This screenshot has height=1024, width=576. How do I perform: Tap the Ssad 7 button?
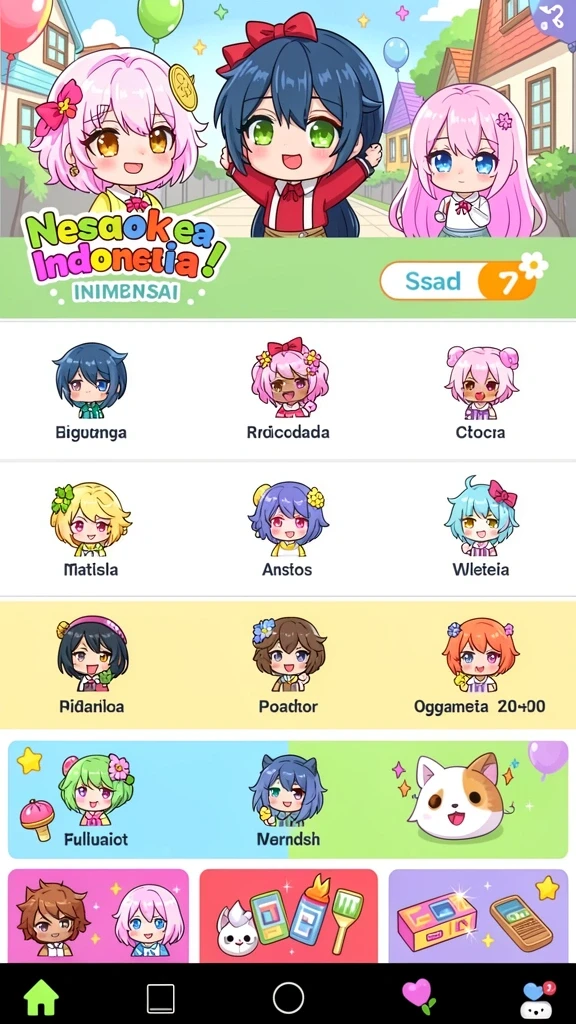coord(459,281)
